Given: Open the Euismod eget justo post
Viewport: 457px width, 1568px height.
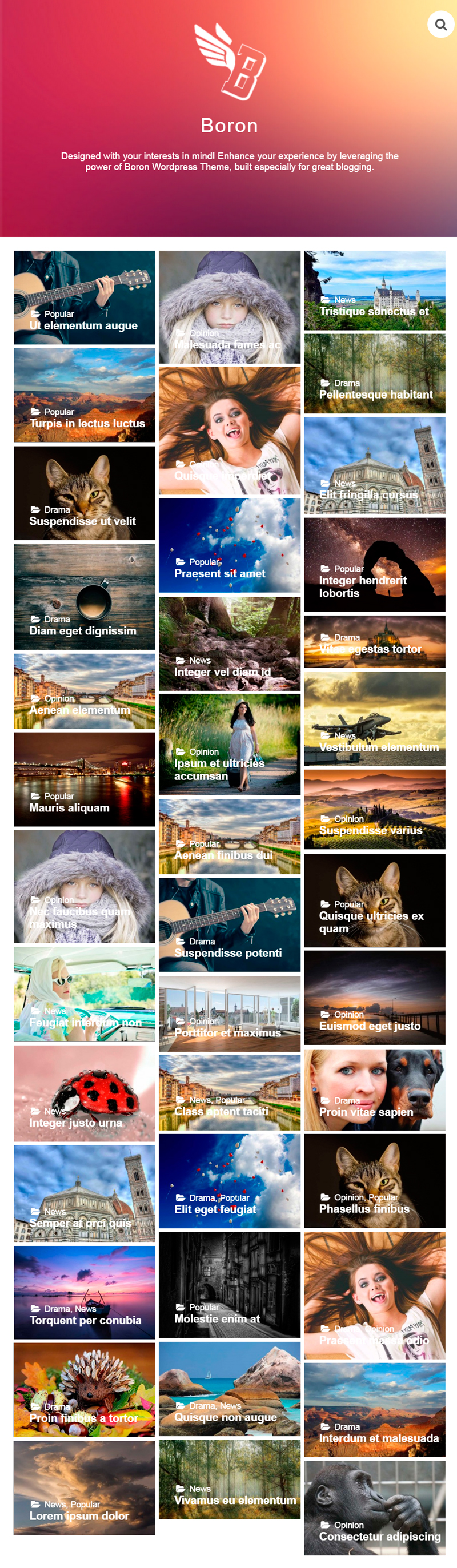Looking at the screenshot, I should pyautogui.click(x=369, y=1026).
